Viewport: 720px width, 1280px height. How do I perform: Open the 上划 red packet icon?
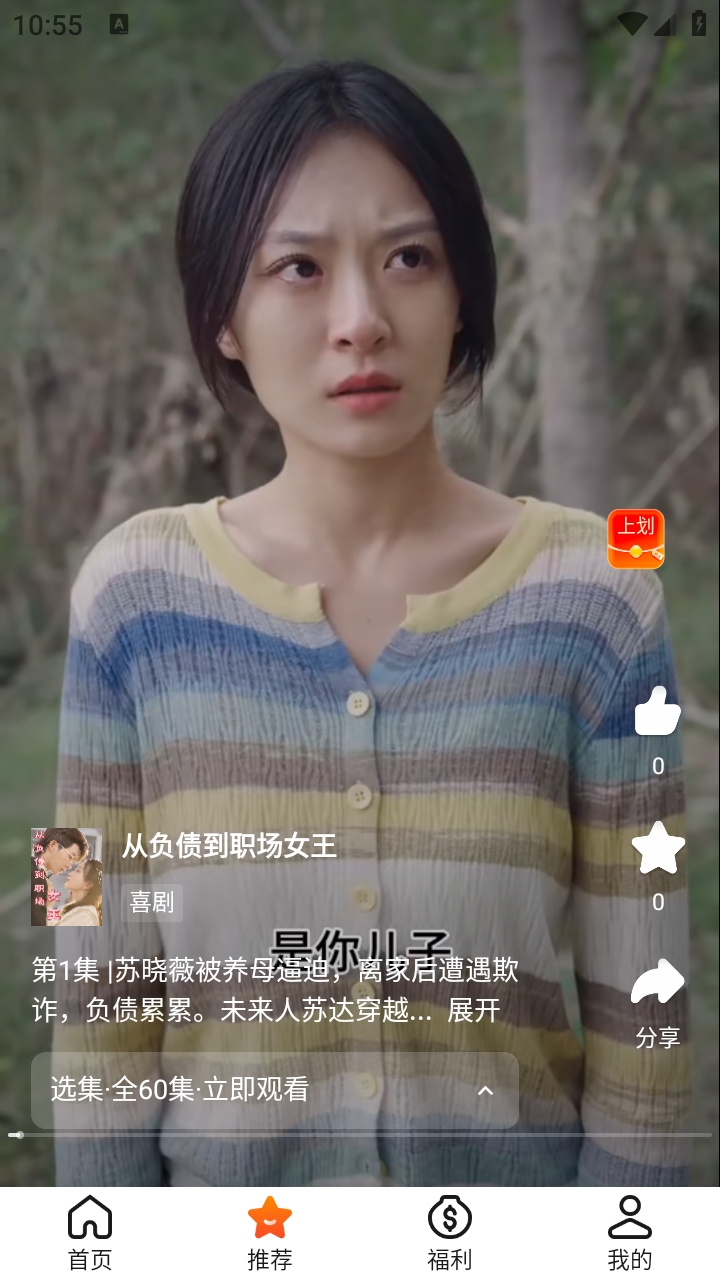click(x=636, y=539)
